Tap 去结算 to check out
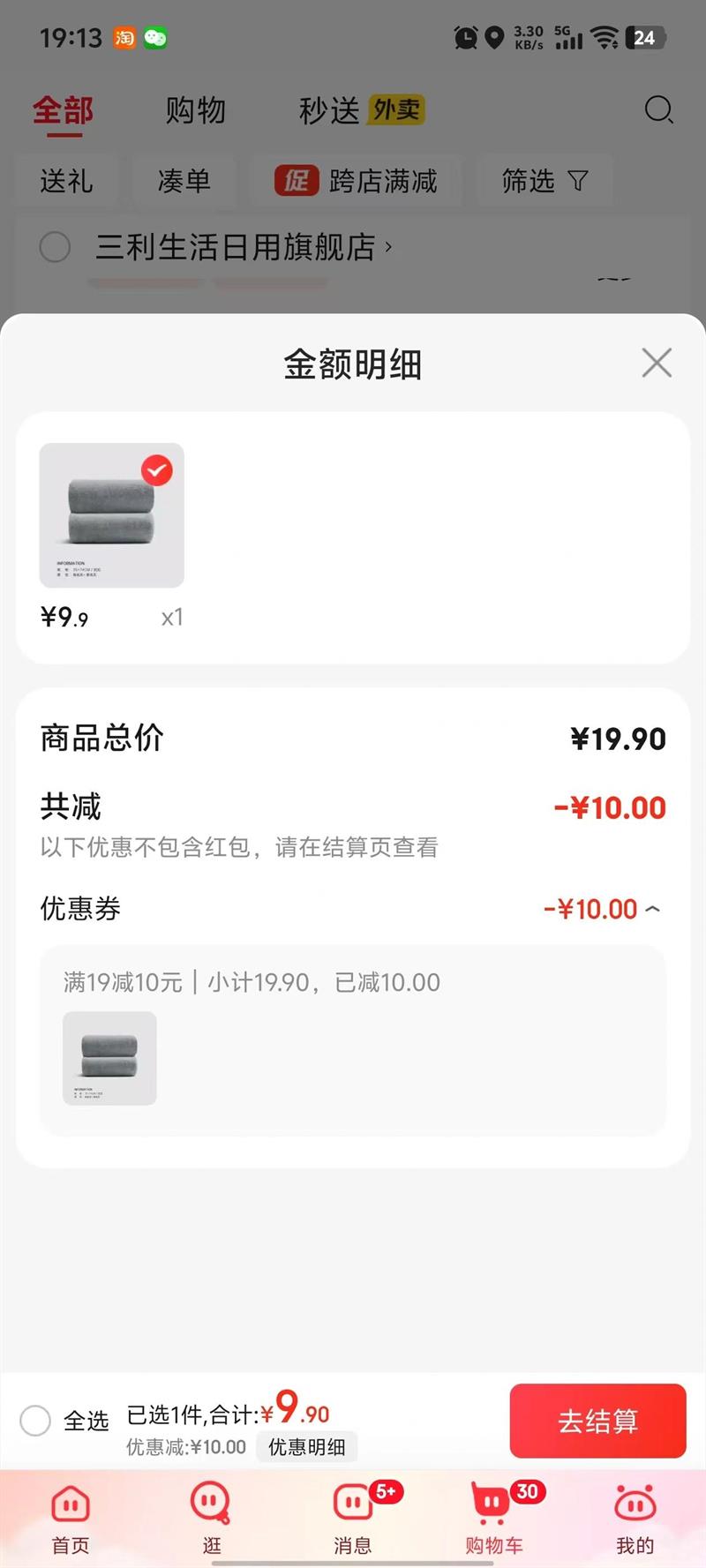The height and width of the screenshot is (1568, 706). [x=597, y=1421]
